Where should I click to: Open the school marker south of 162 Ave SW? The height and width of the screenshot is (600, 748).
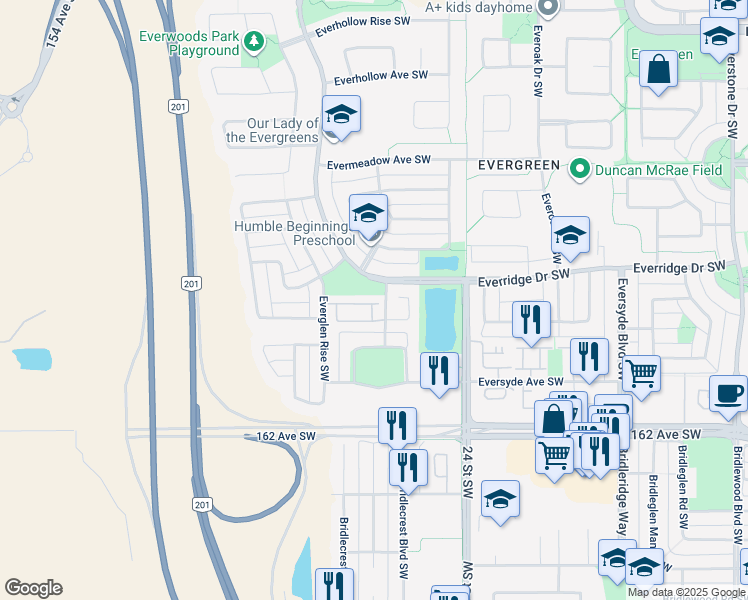click(x=500, y=498)
